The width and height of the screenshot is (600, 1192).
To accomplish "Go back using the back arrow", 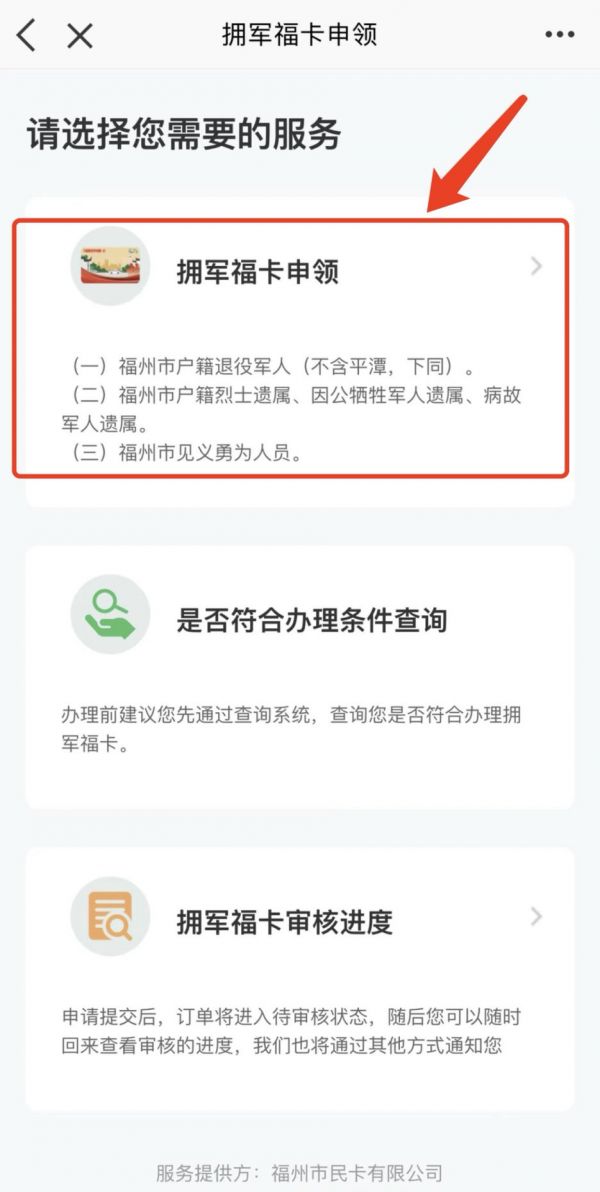I will point(27,35).
